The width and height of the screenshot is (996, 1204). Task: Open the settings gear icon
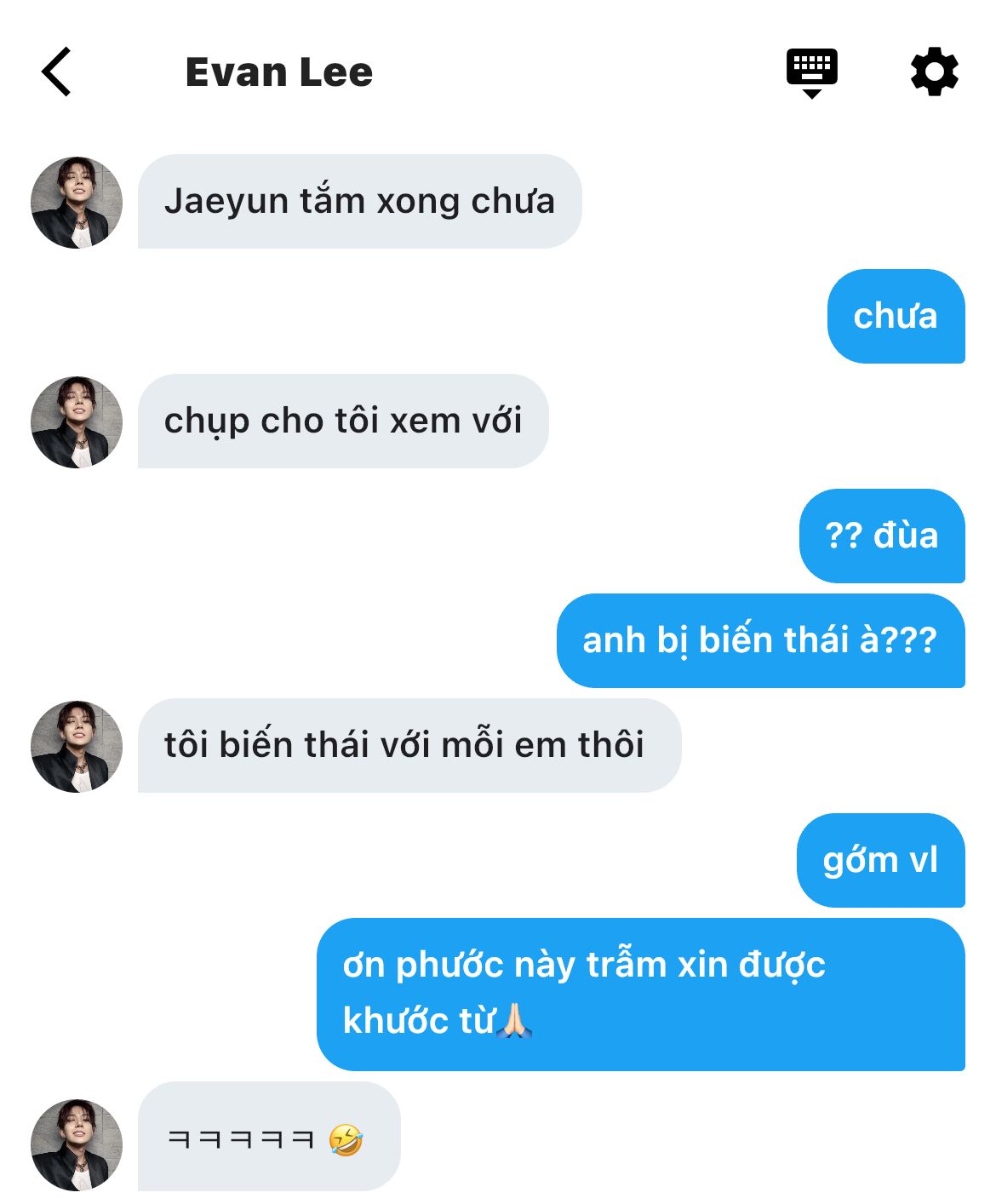click(x=935, y=72)
